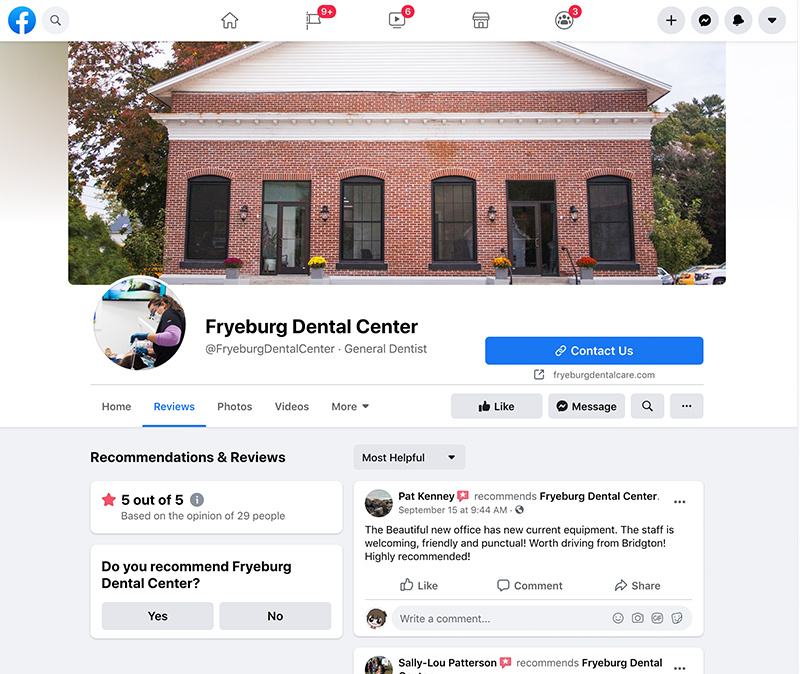Open Messenger from the top bar
Image resolution: width=800 pixels, height=674 pixels.
(x=705, y=20)
